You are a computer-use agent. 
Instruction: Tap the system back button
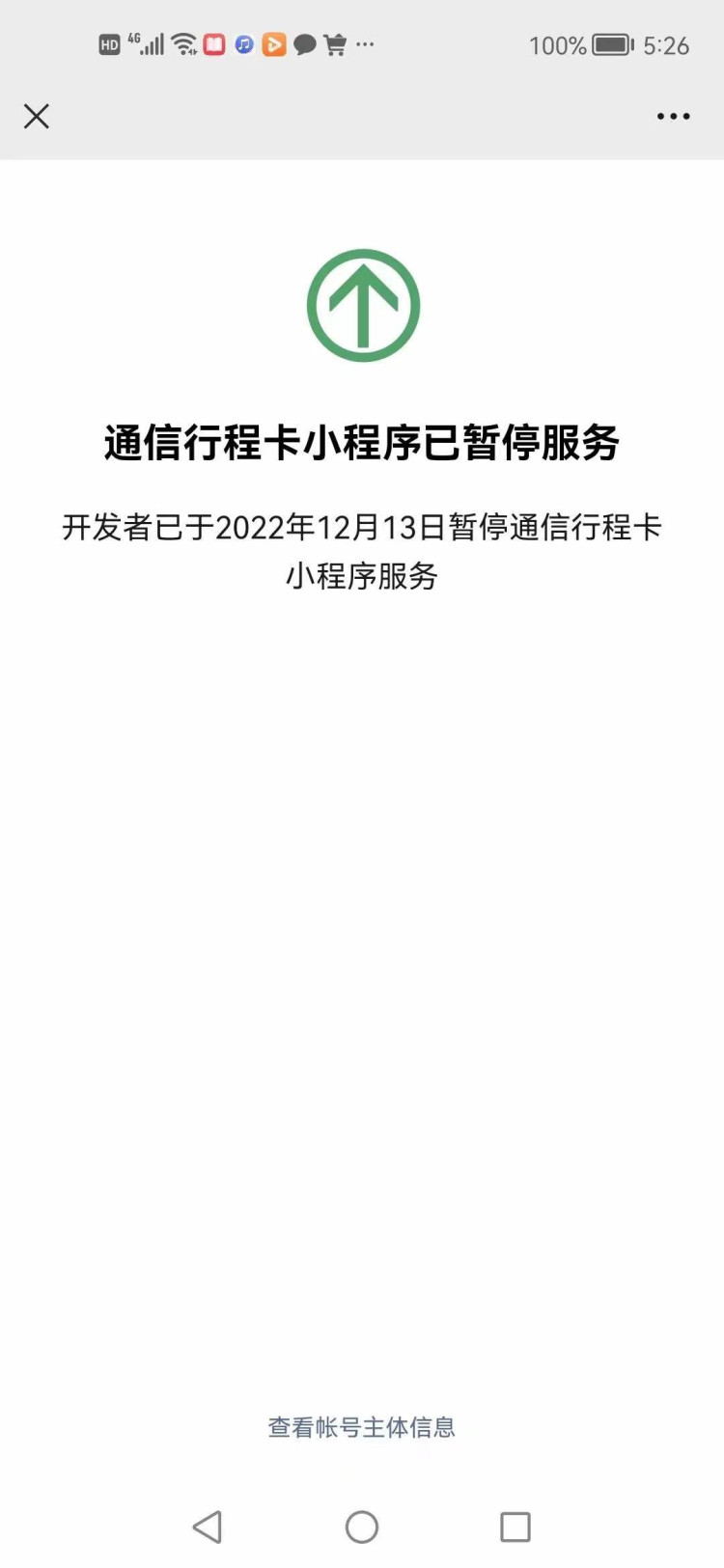click(208, 1527)
